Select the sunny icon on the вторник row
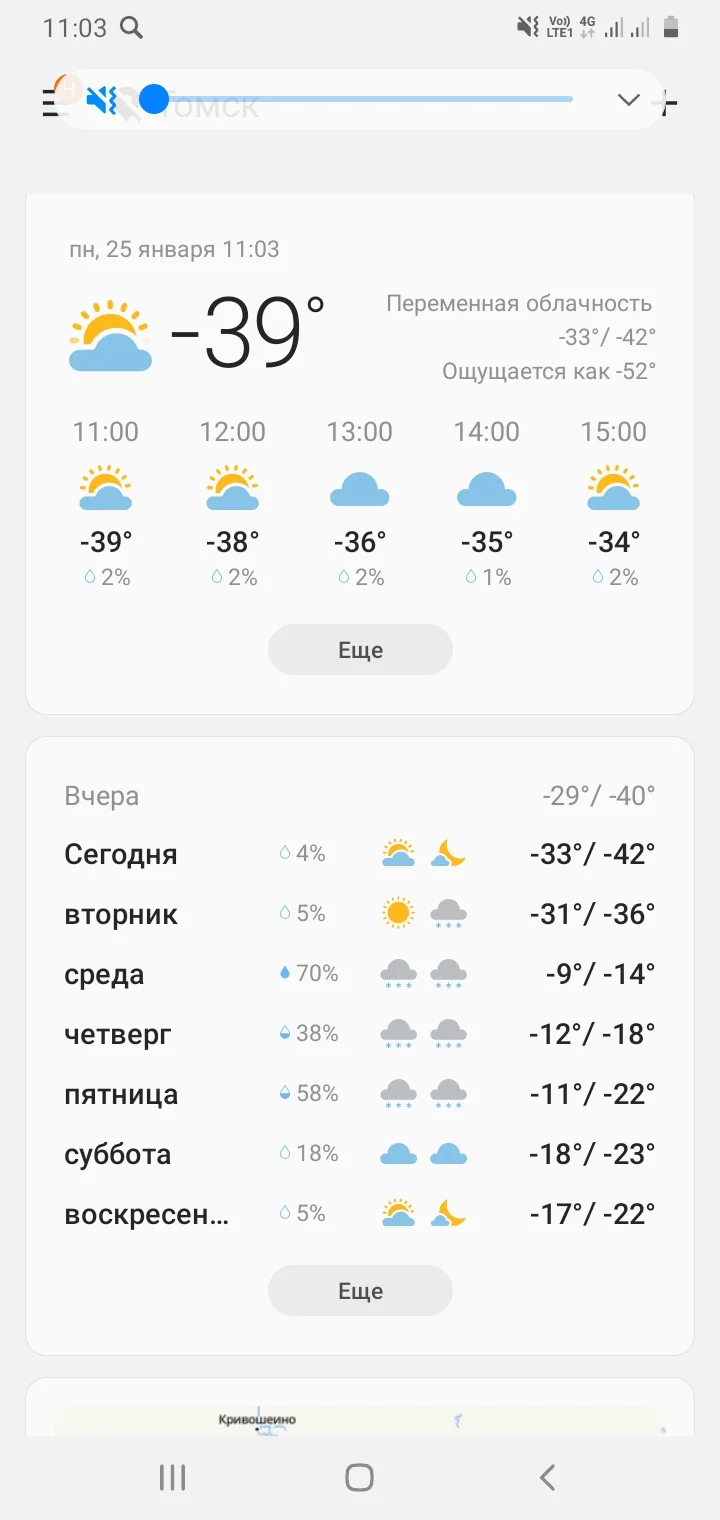 (396, 913)
